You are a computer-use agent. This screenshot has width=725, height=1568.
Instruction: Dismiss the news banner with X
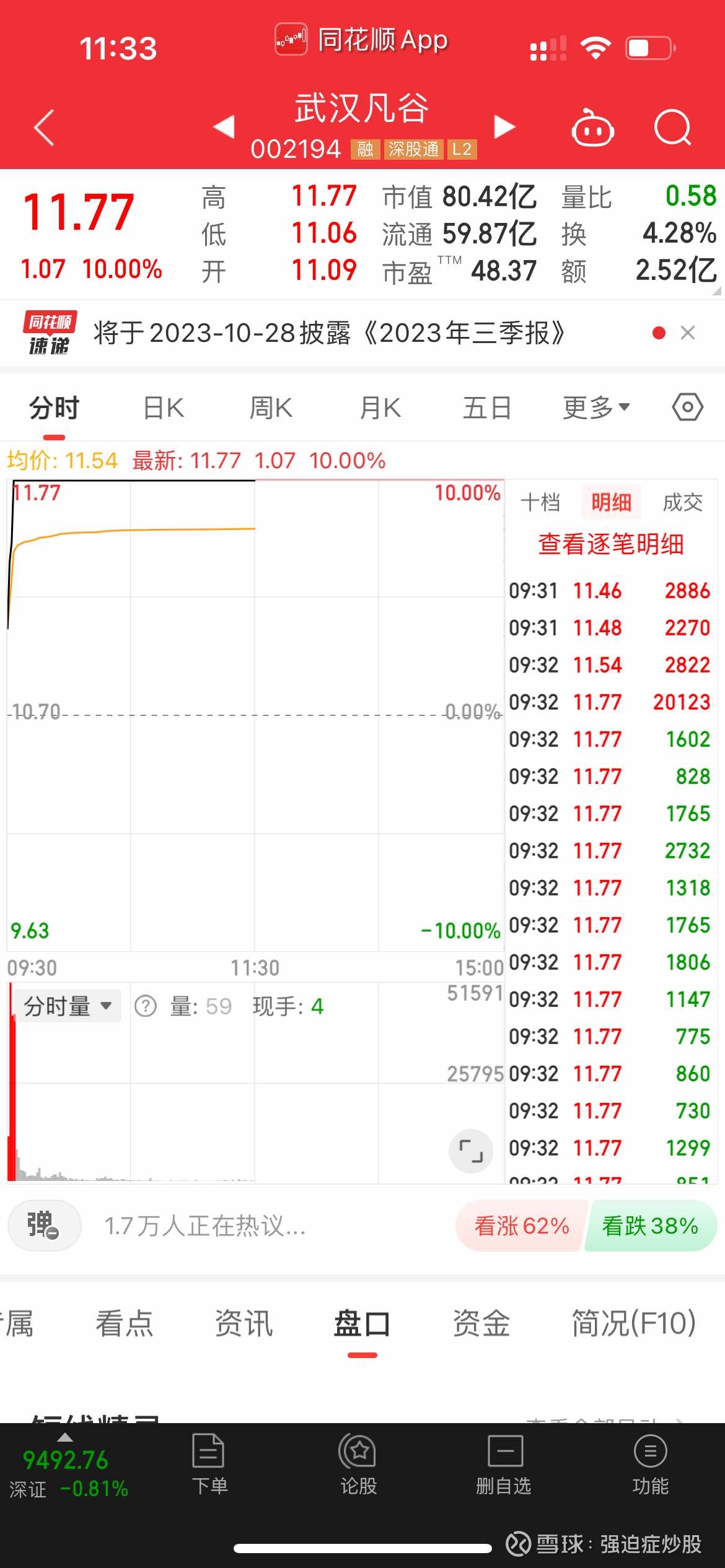pos(688,333)
